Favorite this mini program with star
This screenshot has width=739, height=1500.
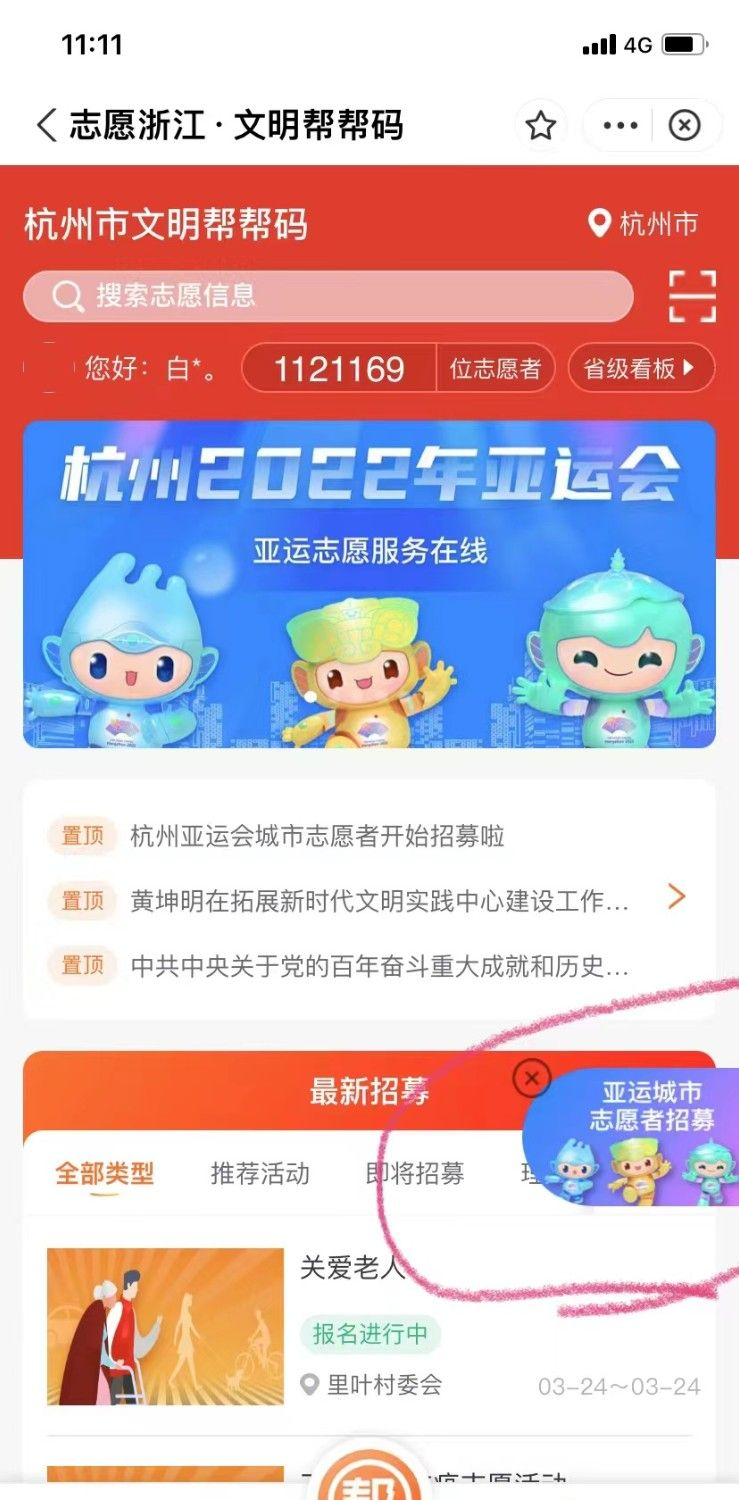(541, 125)
